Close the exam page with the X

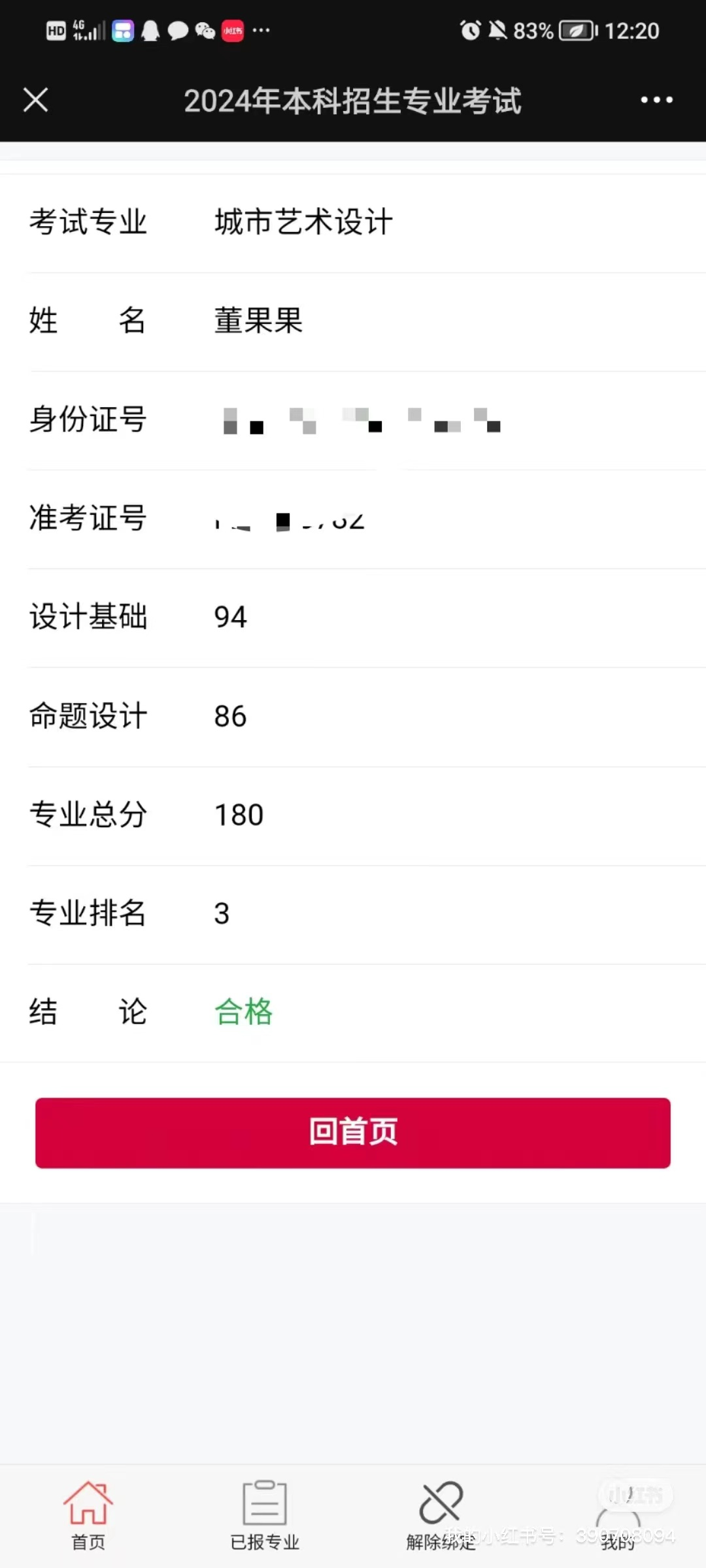pos(35,100)
